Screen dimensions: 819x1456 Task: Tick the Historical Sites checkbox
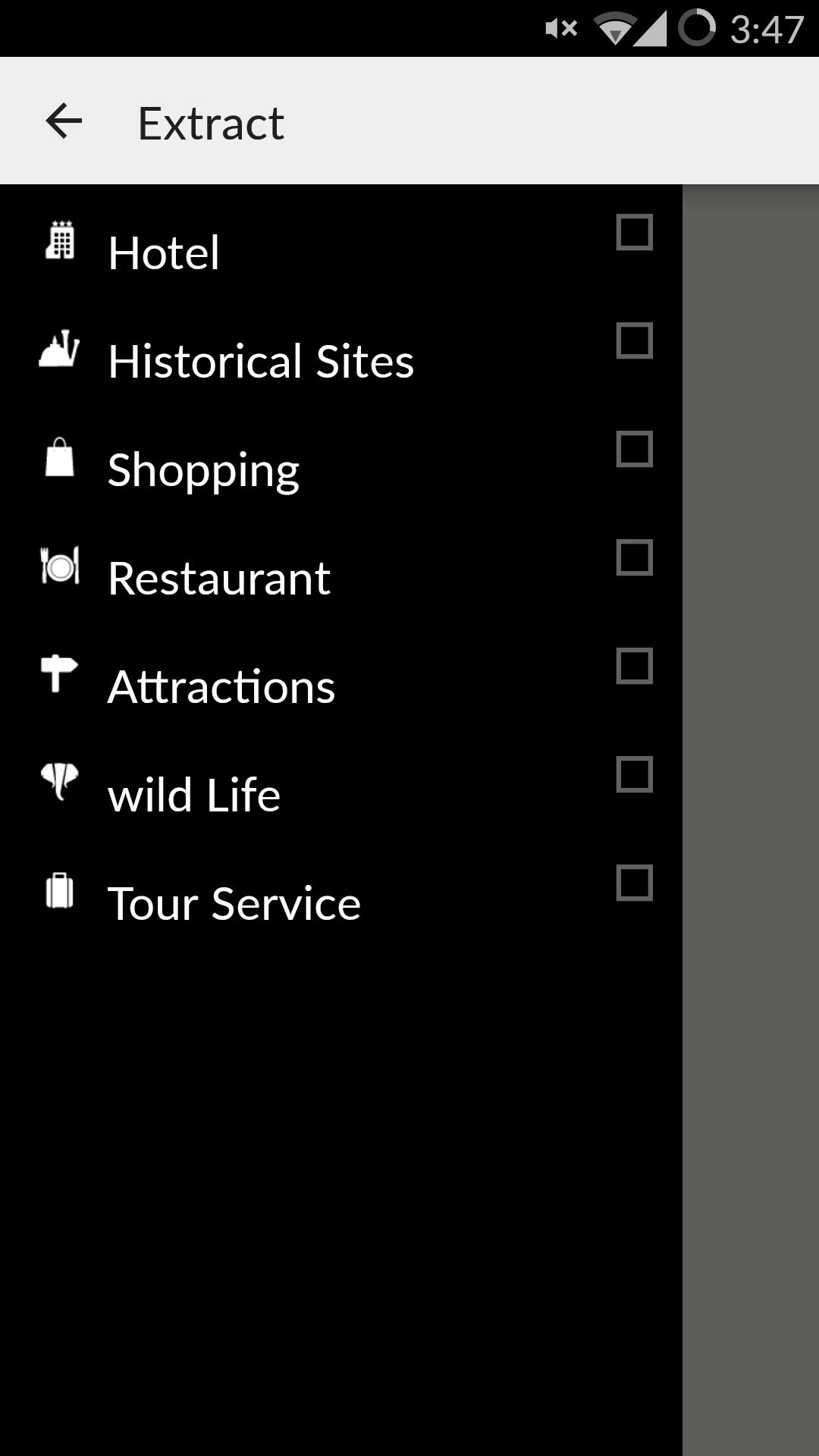(634, 340)
